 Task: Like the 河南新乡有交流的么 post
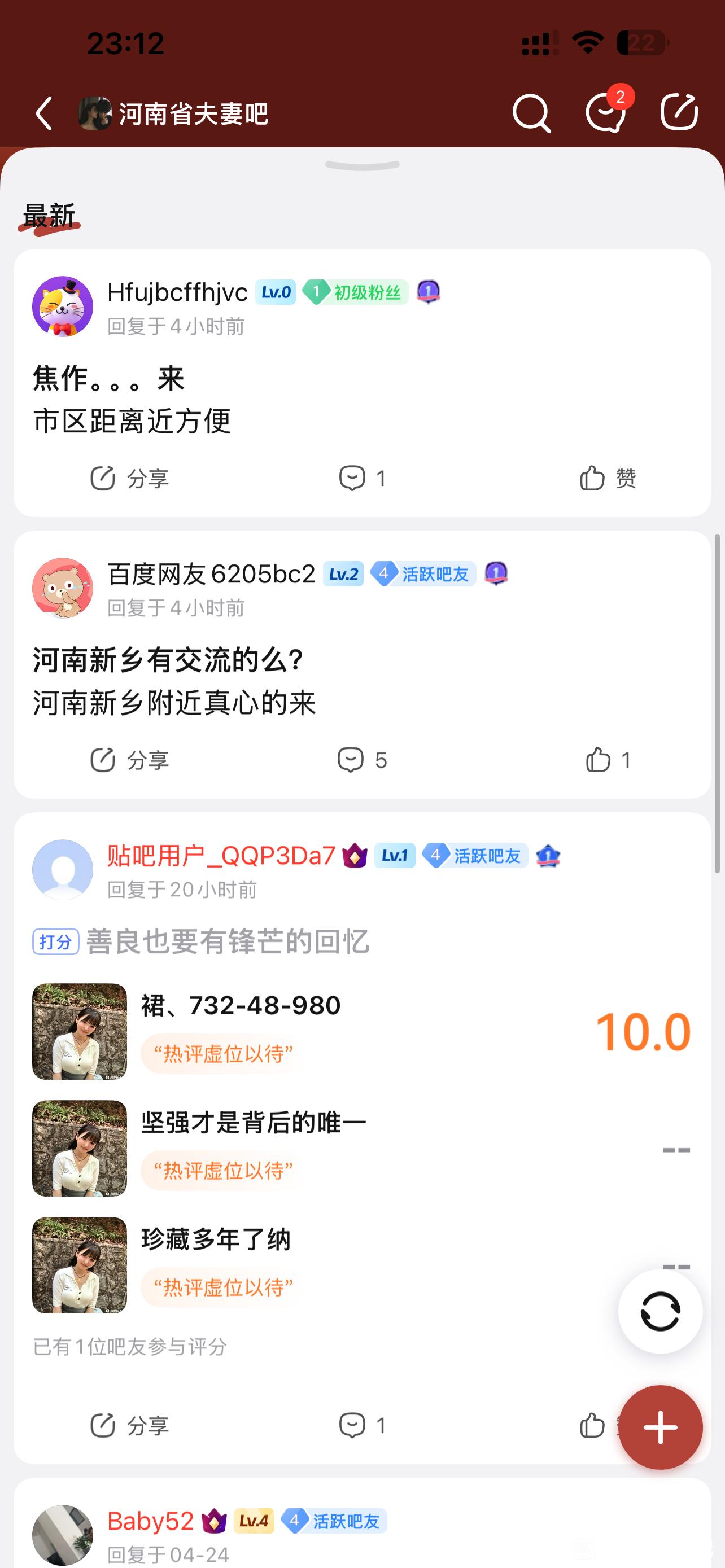click(608, 760)
